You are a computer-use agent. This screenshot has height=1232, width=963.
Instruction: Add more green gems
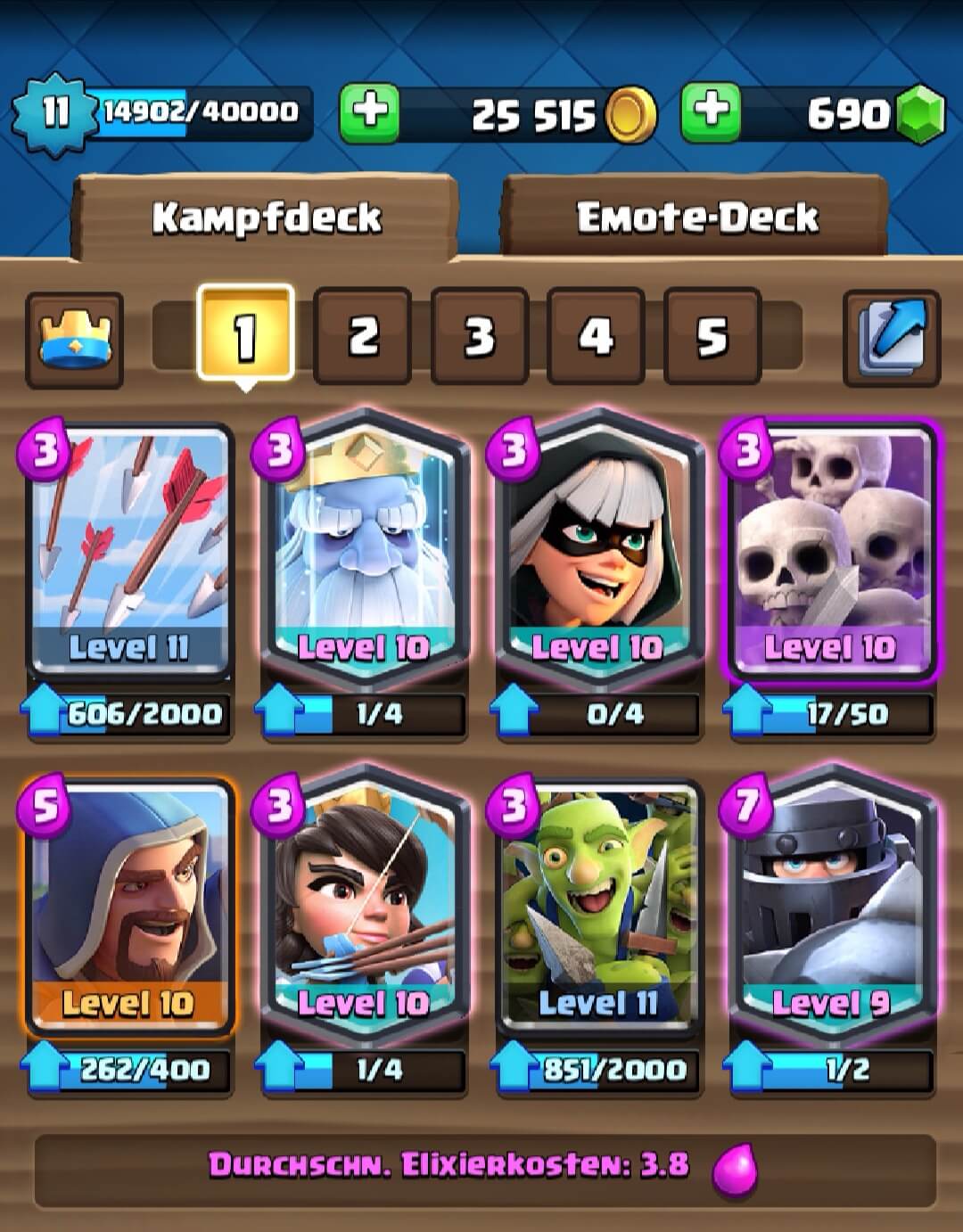[711, 113]
